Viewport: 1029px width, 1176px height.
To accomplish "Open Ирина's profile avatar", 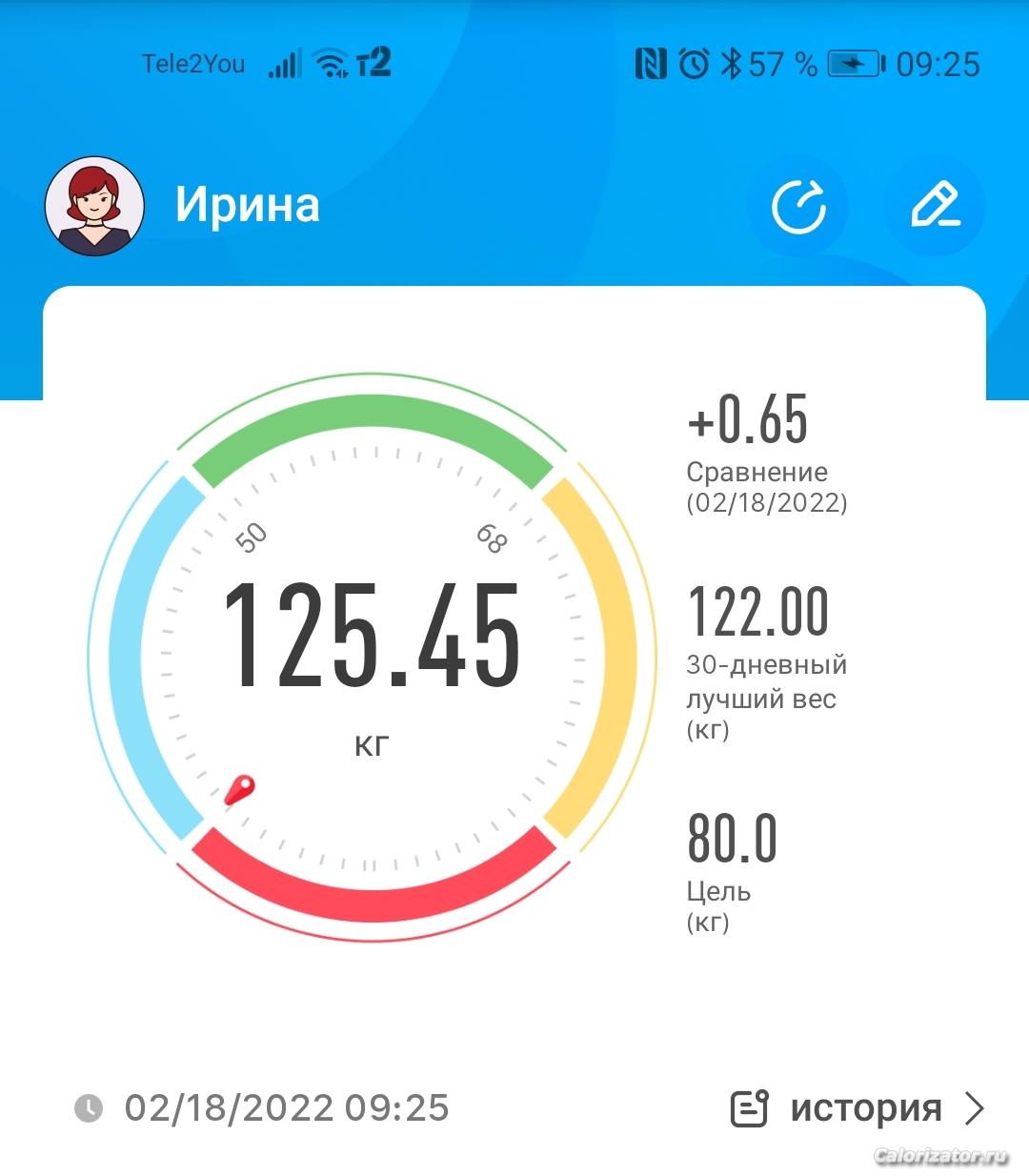I will 95,207.
